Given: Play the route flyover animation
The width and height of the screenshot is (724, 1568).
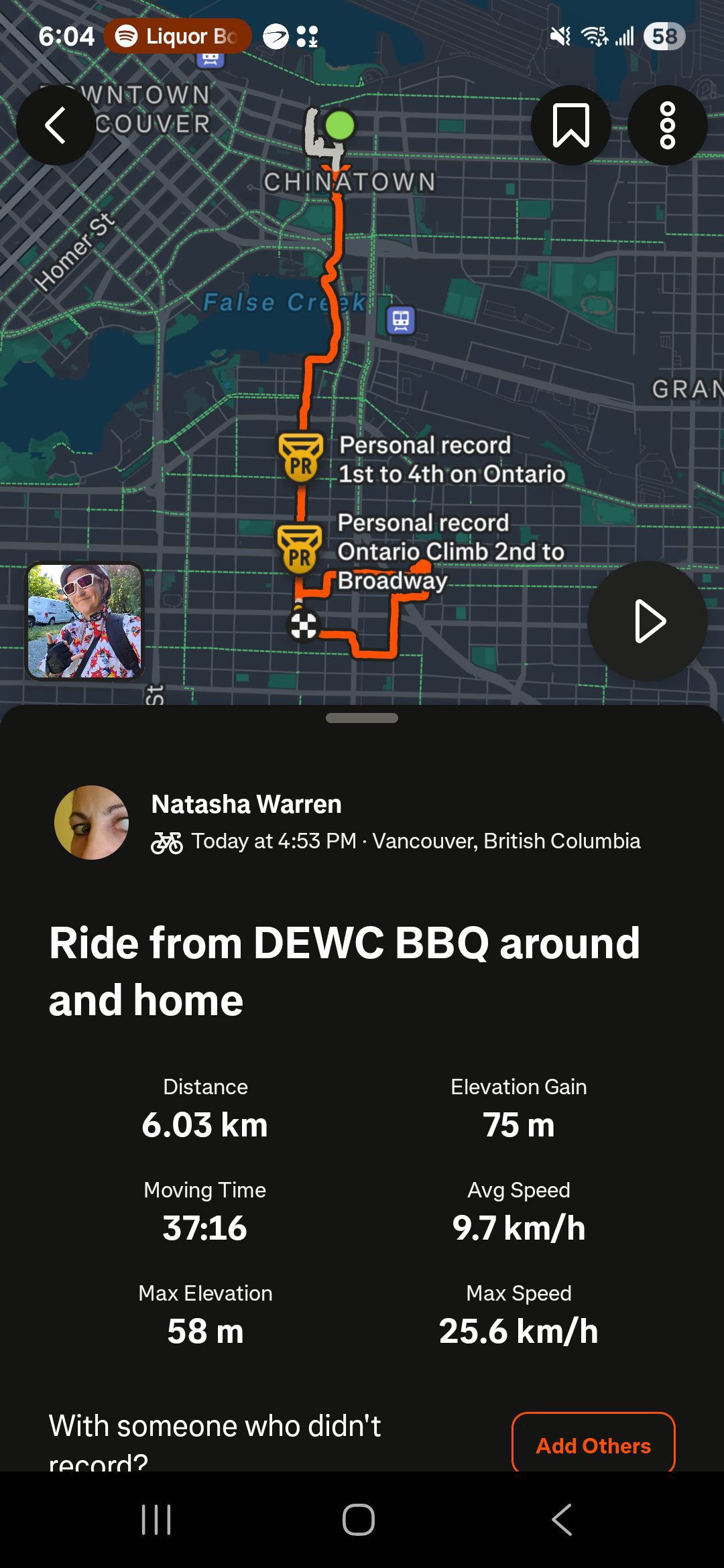Looking at the screenshot, I should tap(648, 621).
